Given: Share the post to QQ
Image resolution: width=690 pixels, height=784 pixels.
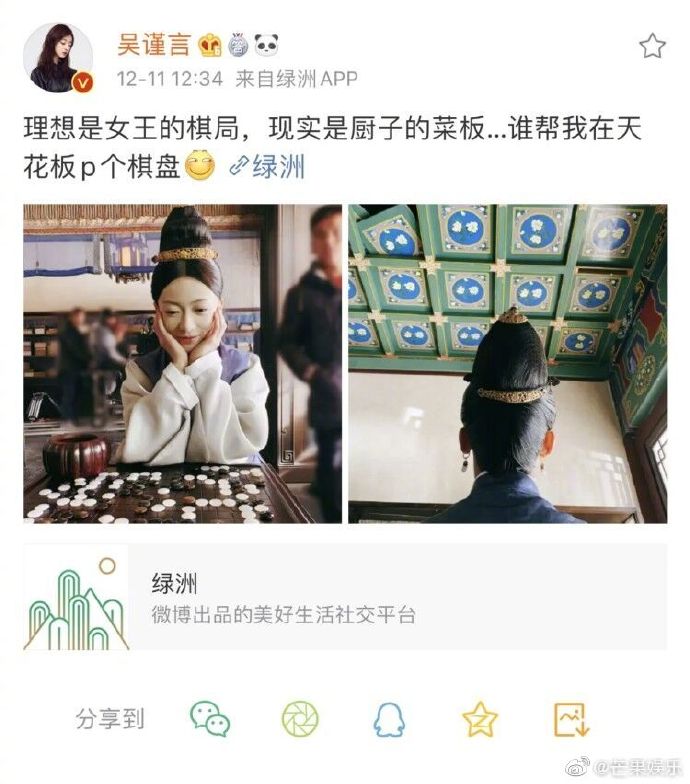Looking at the screenshot, I should [x=389, y=718].
